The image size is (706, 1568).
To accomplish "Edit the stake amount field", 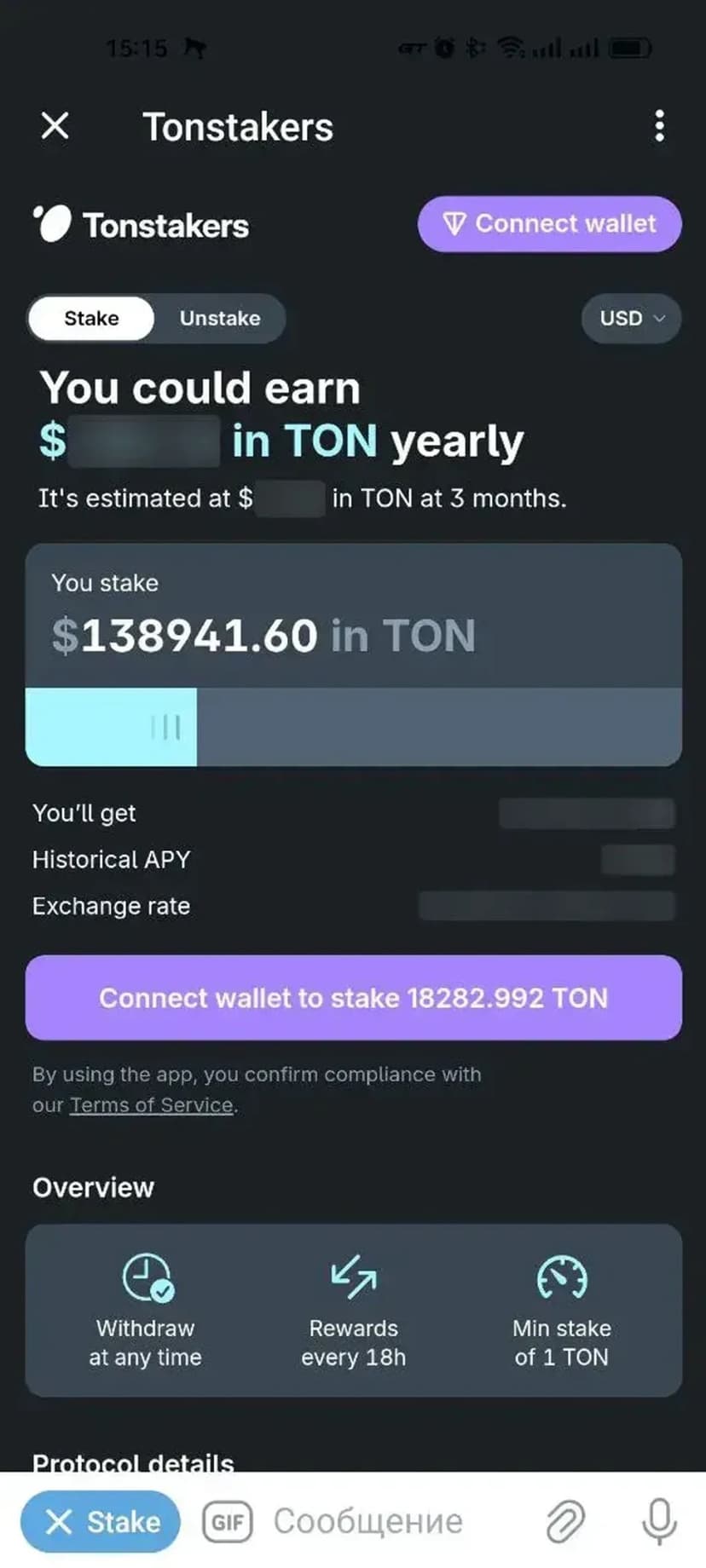I will tap(263, 636).
